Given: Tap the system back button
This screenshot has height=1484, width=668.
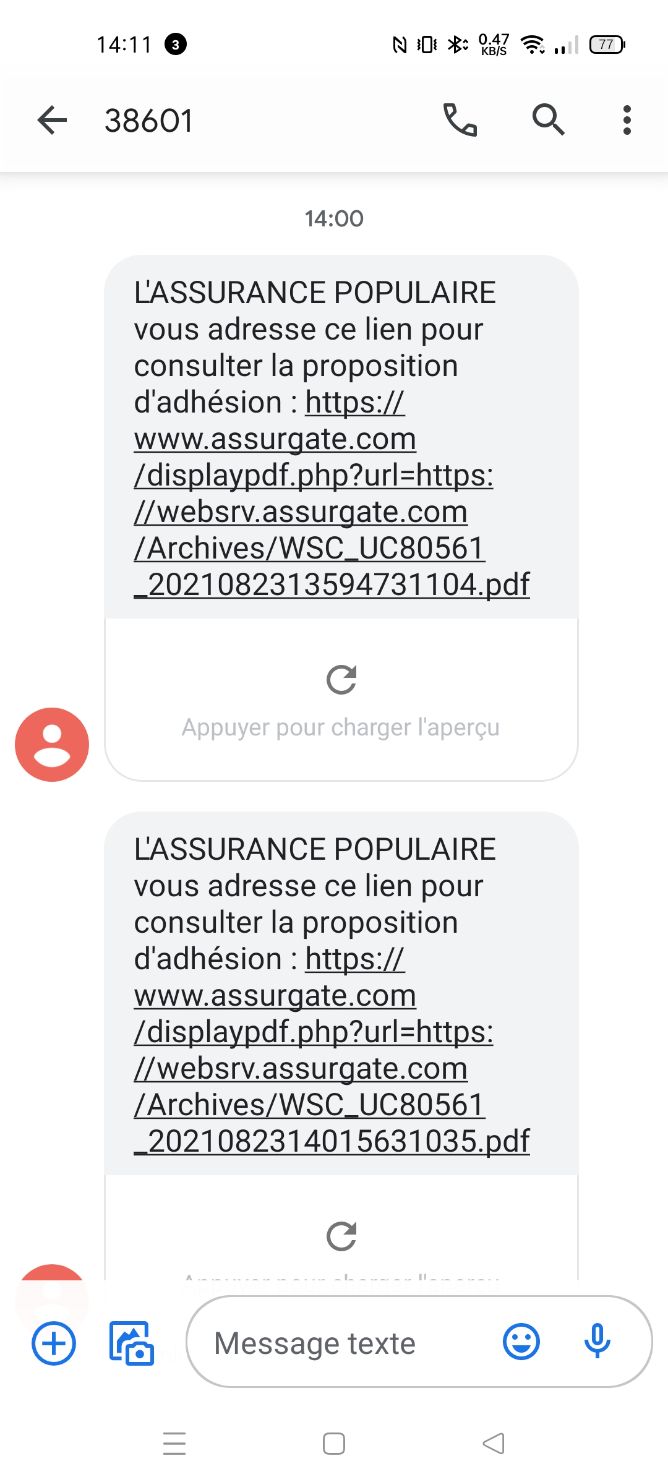Looking at the screenshot, I should click(x=493, y=1443).
